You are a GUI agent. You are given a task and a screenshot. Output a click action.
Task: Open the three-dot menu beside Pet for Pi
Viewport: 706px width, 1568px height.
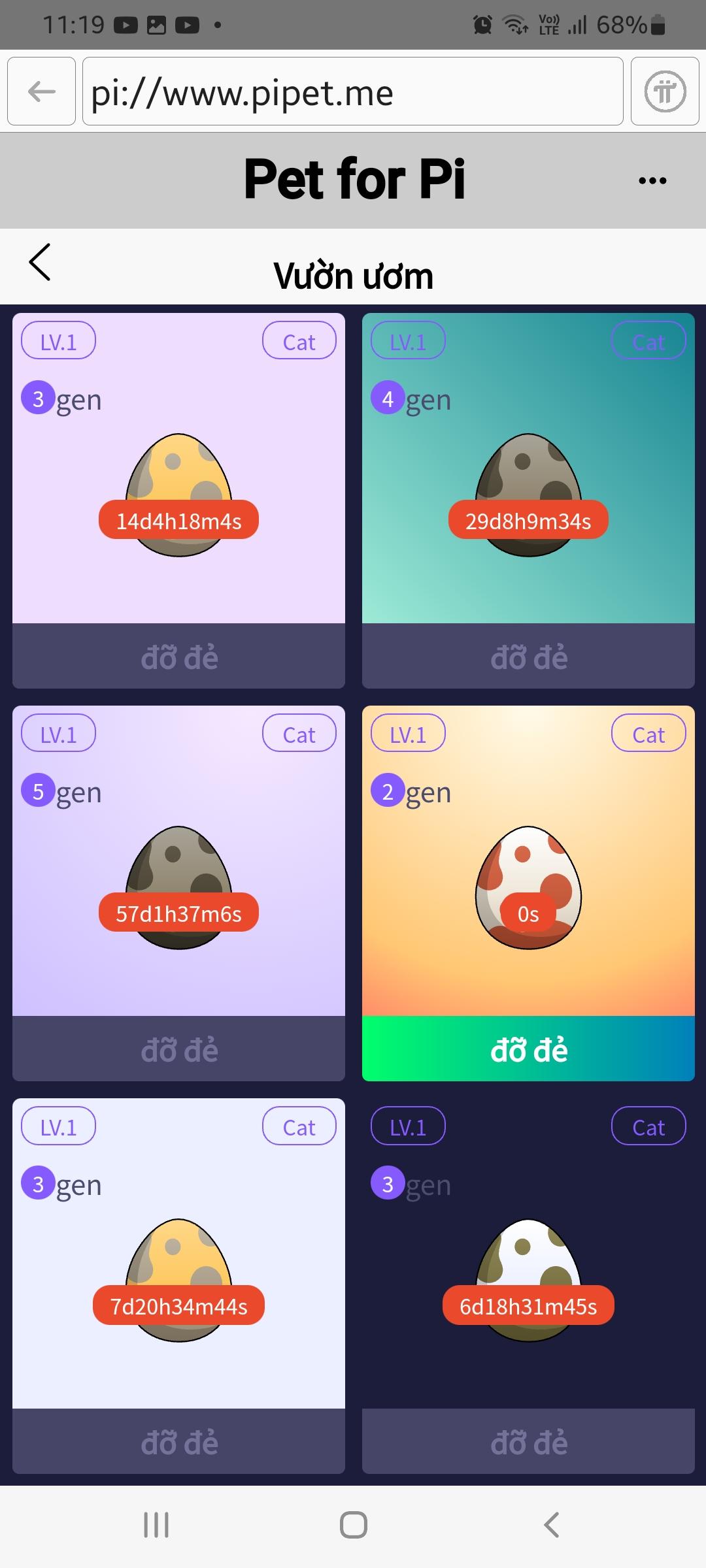[x=652, y=181]
